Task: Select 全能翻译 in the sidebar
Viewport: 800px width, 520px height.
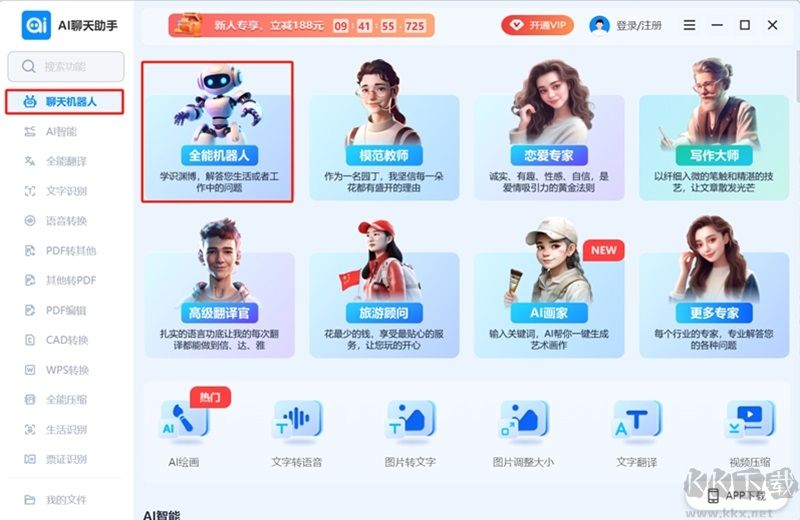Action: coord(66,161)
